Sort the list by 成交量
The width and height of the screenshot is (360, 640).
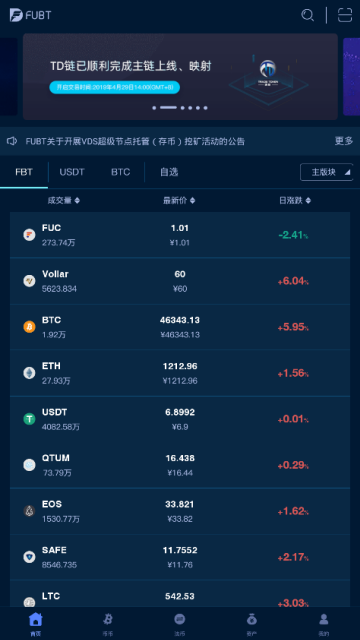(64, 200)
